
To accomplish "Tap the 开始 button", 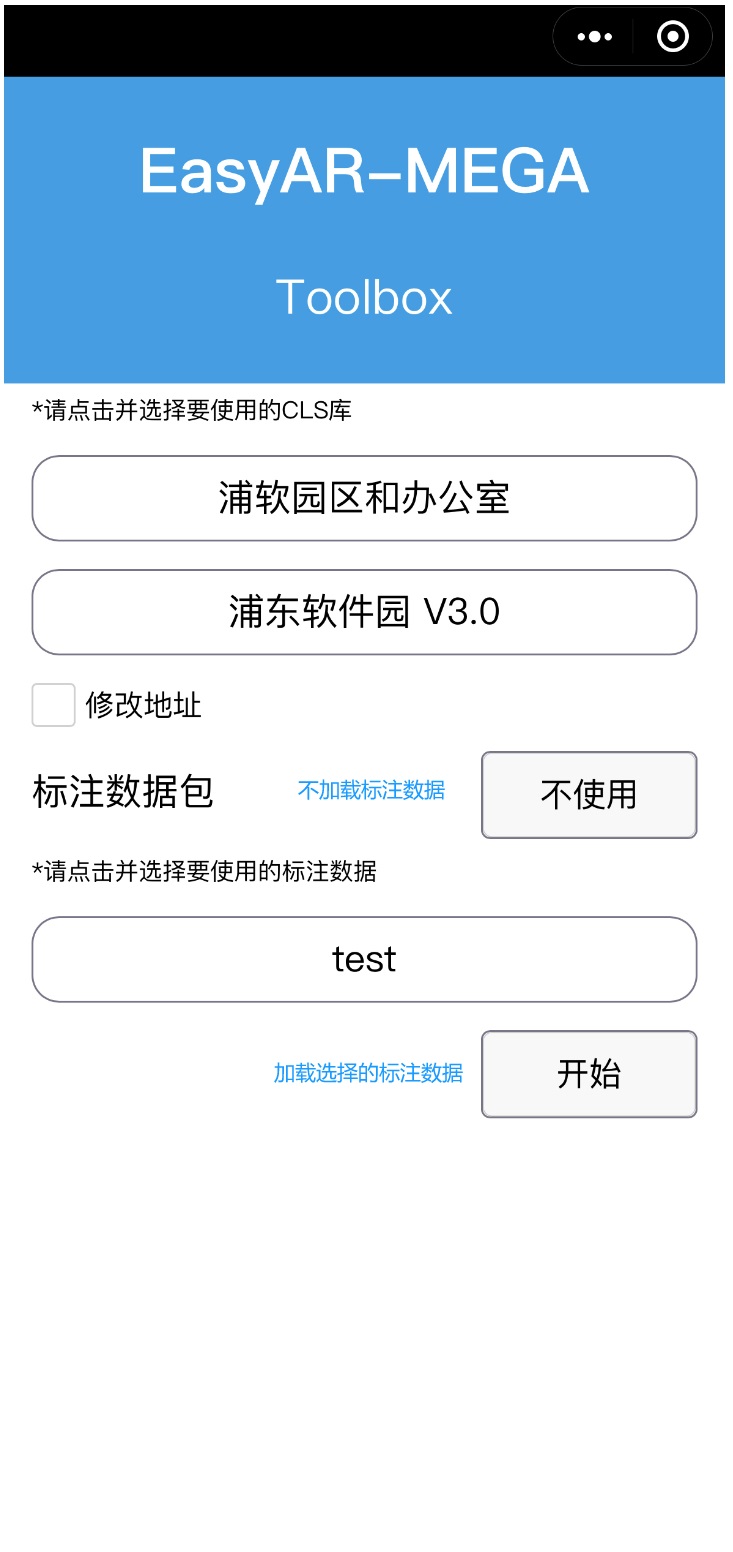I will click(589, 1074).
